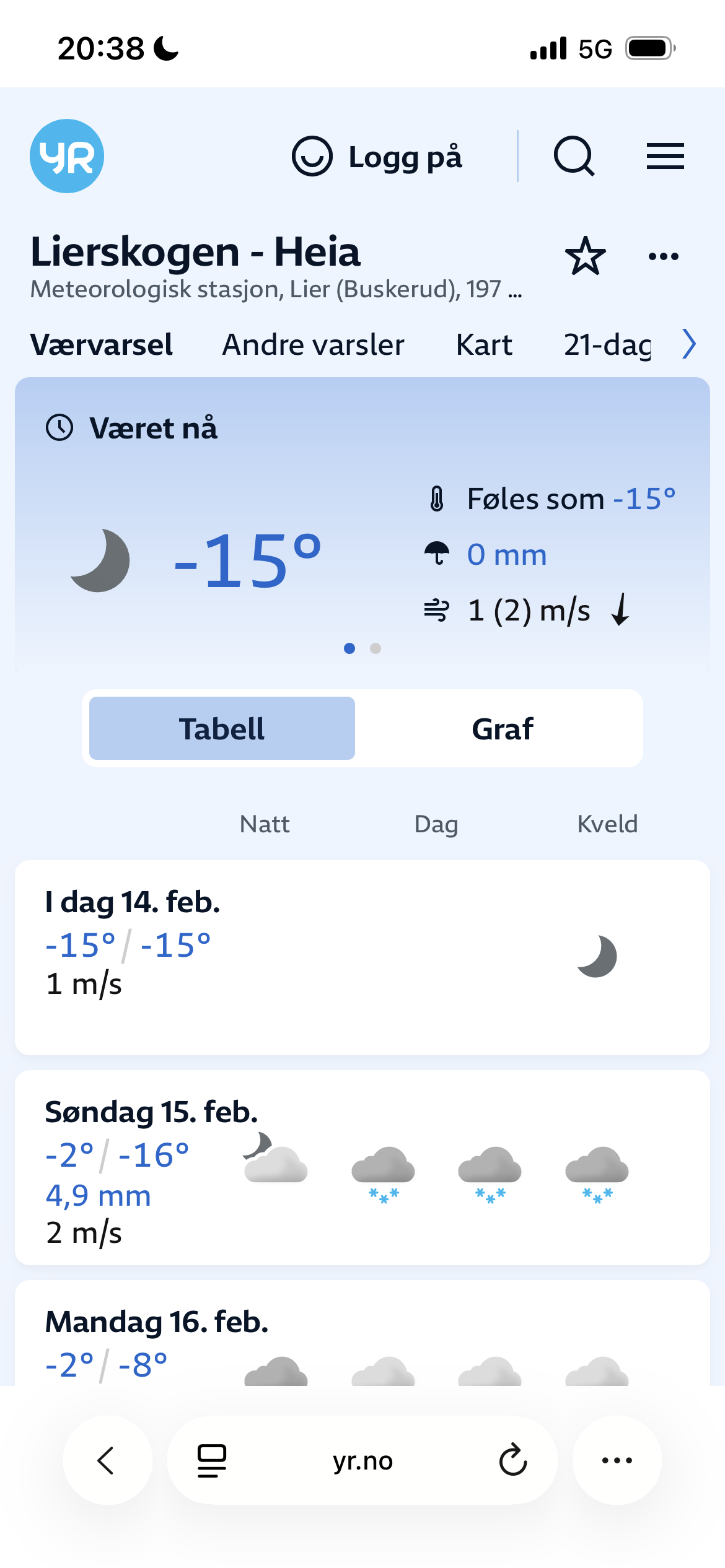Switch to the Kart tab
This screenshot has width=725, height=1568.
click(484, 344)
